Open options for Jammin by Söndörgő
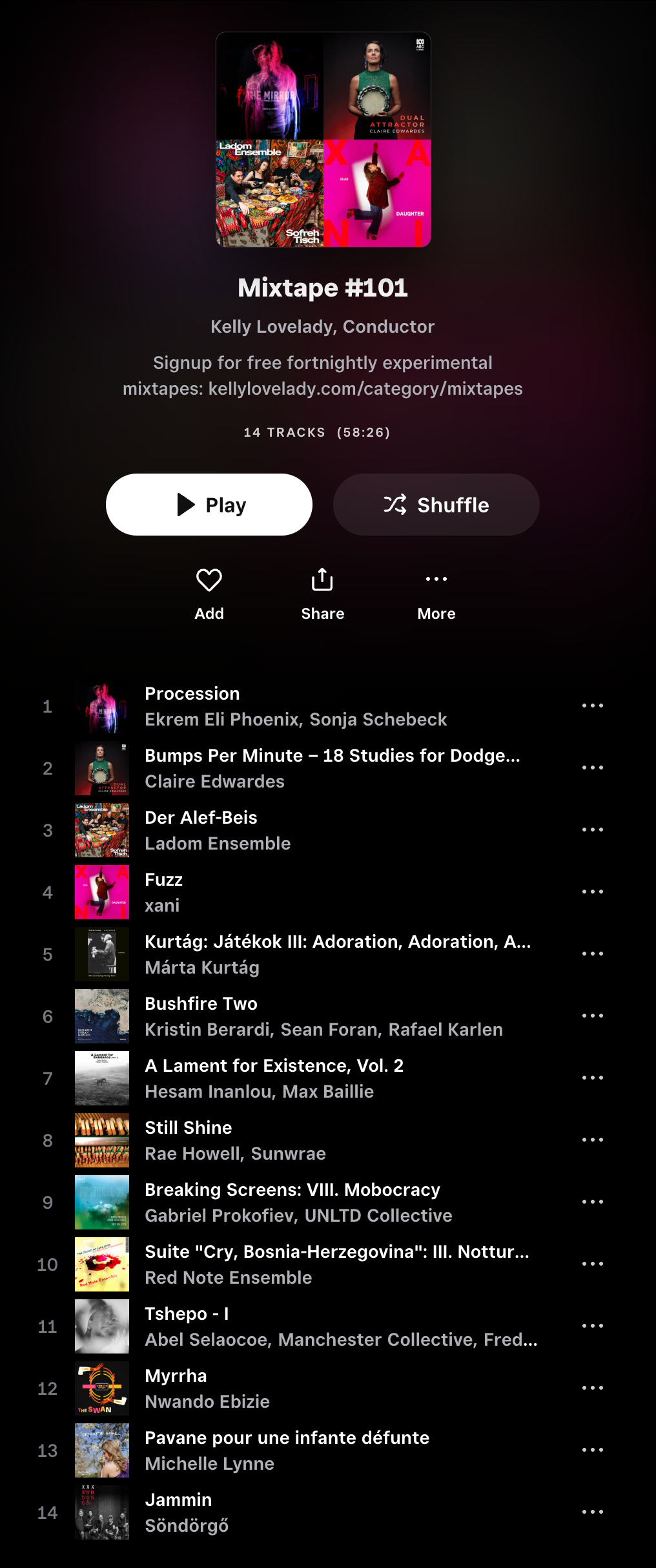Screen dimensions: 656x1568 pos(592,1512)
